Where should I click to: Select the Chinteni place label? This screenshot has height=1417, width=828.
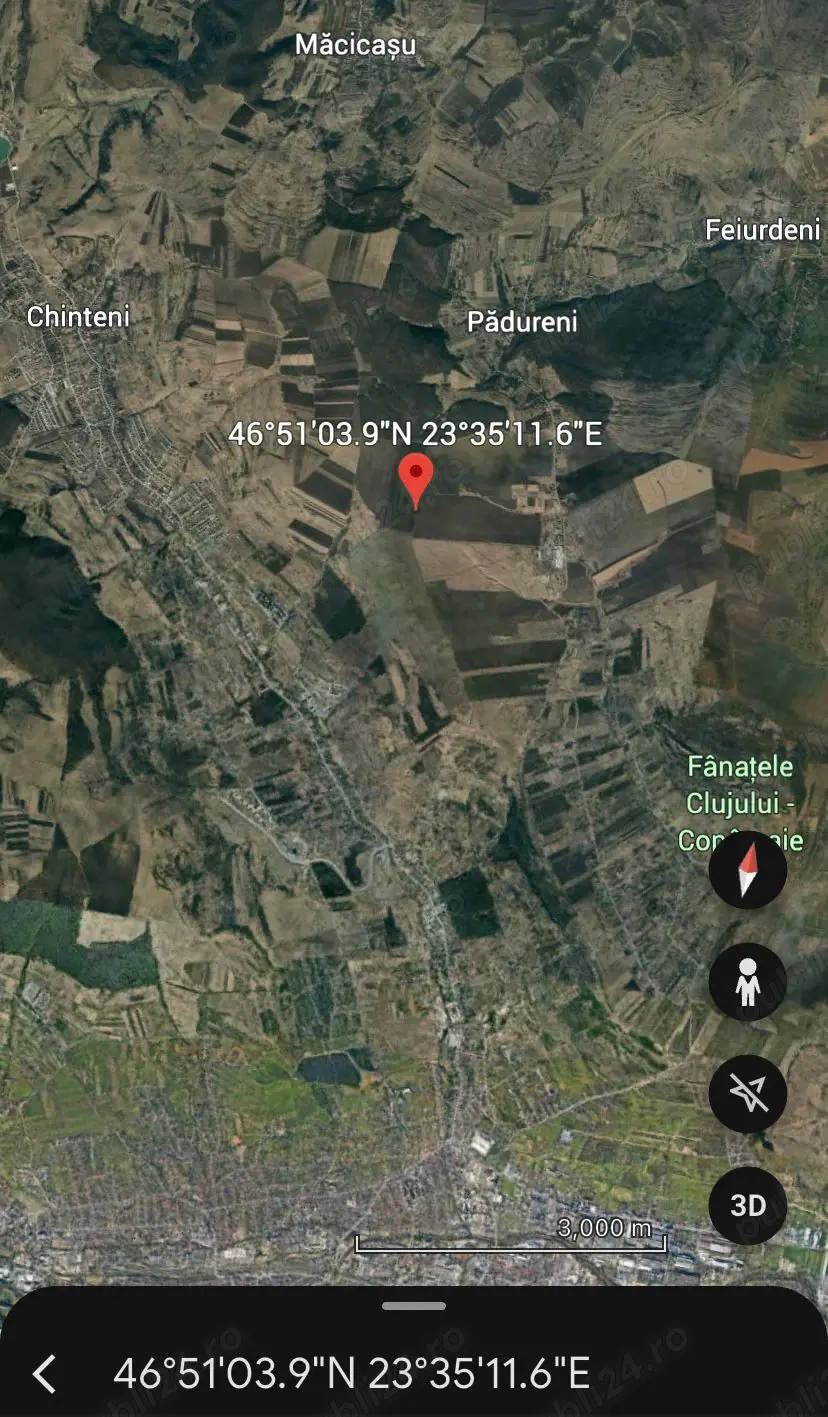point(79,317)
